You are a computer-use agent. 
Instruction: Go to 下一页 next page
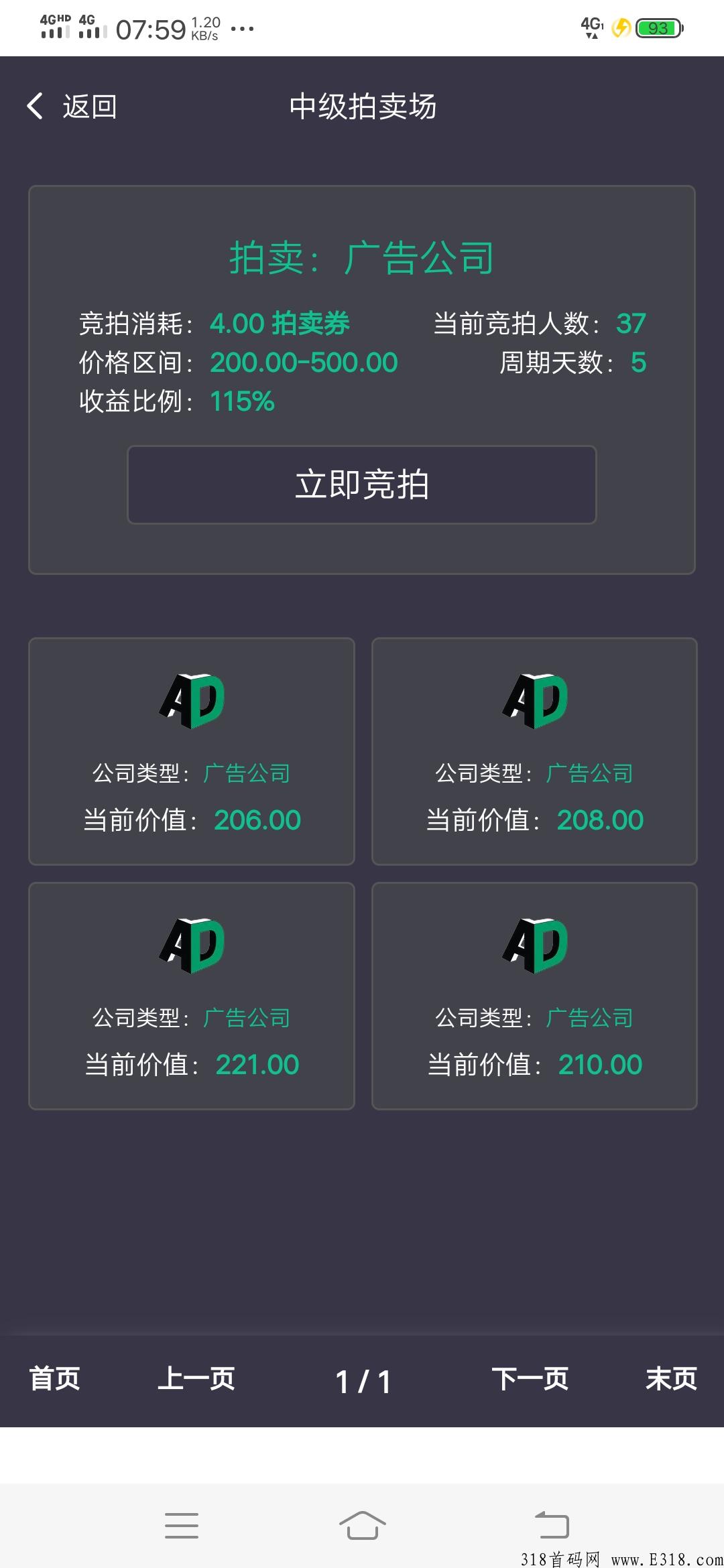[x=530, y=1378]
